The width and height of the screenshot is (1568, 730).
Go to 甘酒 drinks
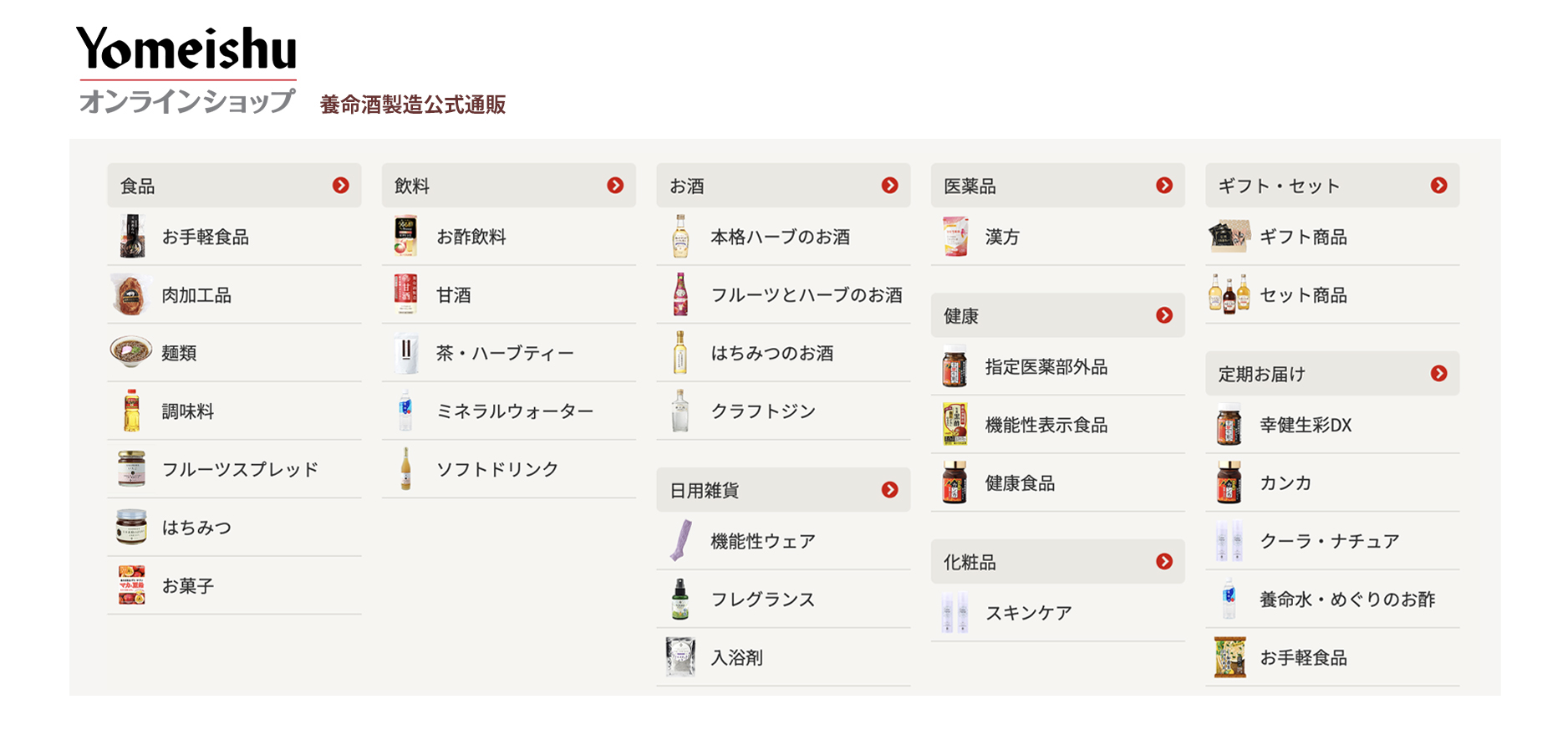pos(454,295)
